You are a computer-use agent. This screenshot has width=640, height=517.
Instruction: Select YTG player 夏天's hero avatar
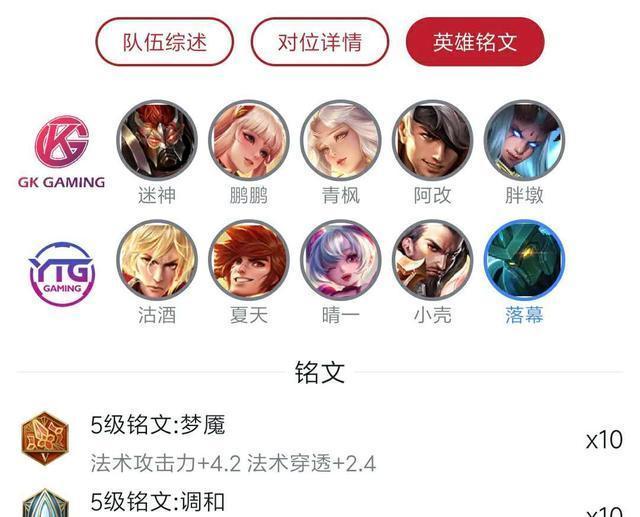[249, 260]
